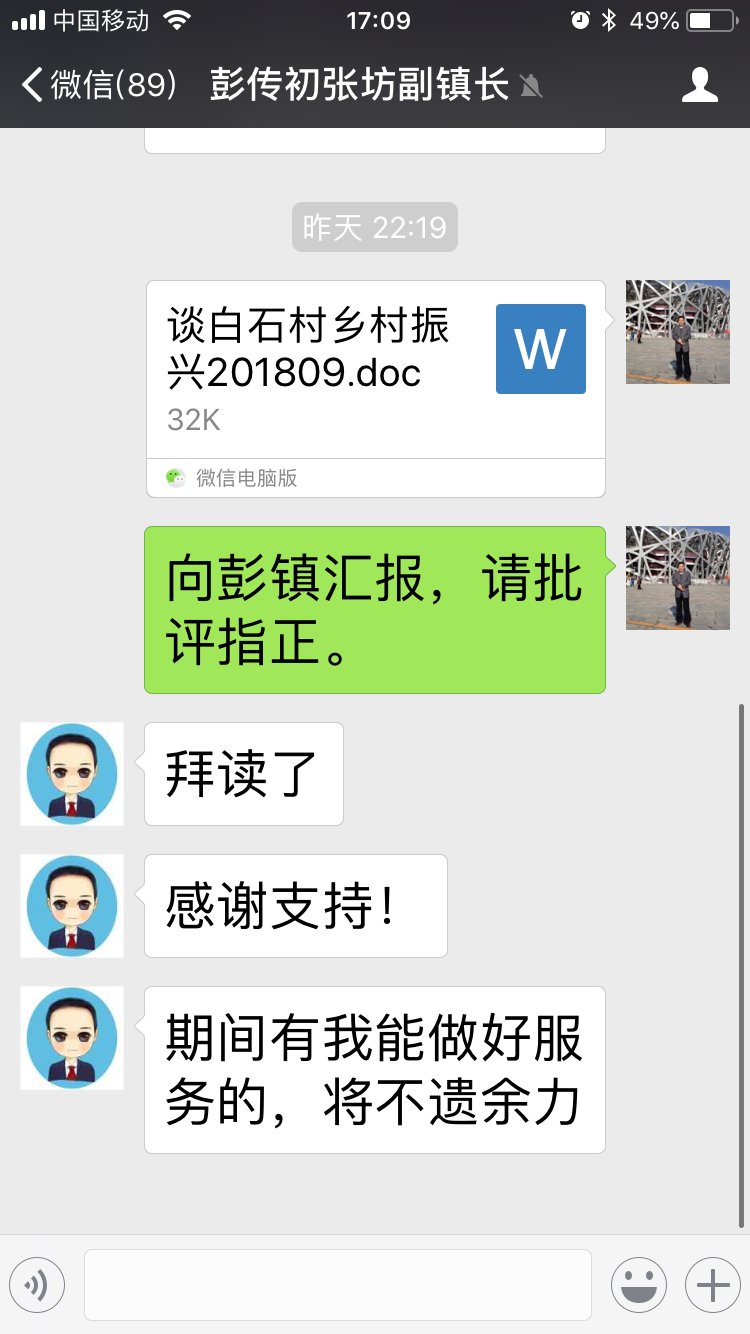The width and height of the screenshot is (750, 1334).
Task: Open the chat info profile icon
Action: click(x=699, y=86)
